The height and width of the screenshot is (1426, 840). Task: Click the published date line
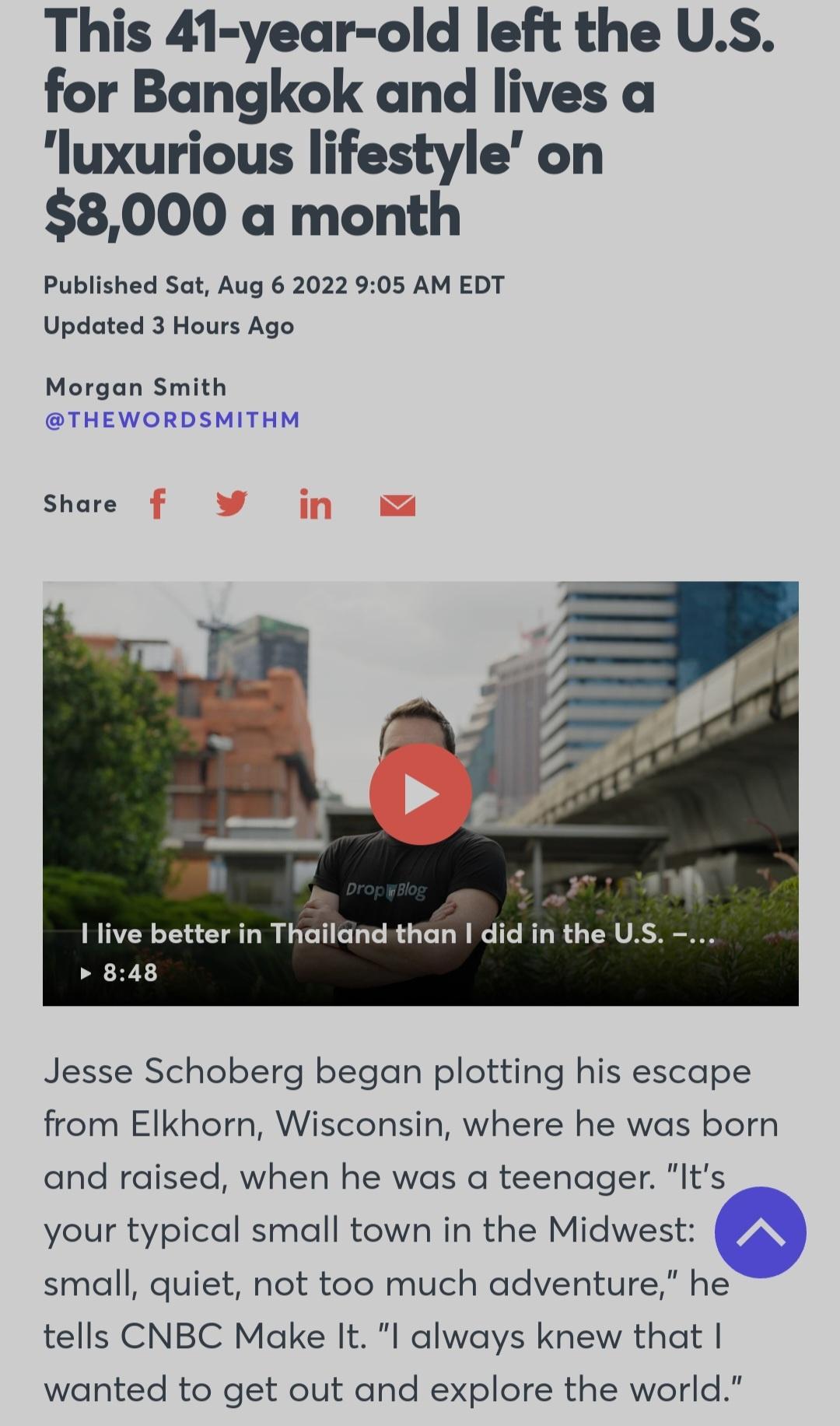[274, 285]
